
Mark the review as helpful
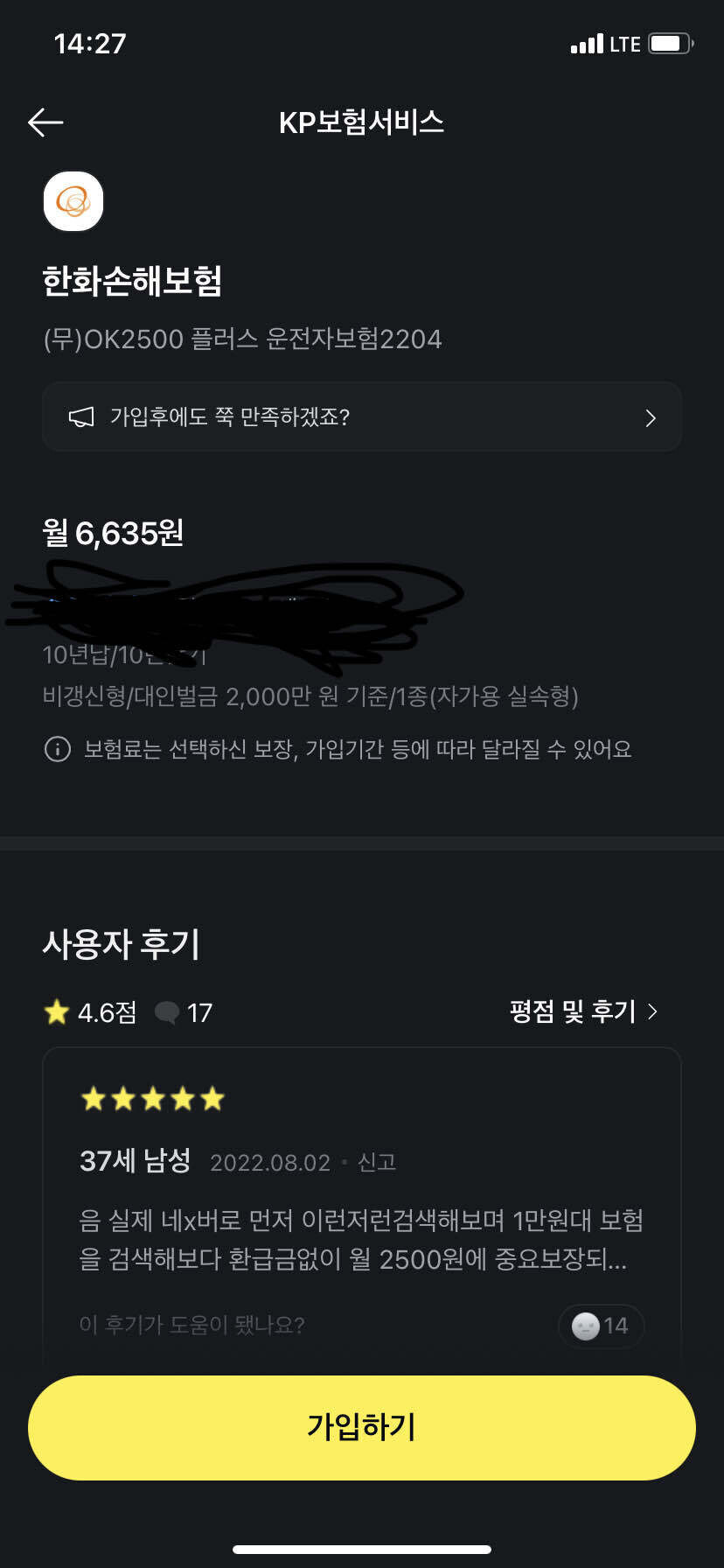click(601, 1326)
